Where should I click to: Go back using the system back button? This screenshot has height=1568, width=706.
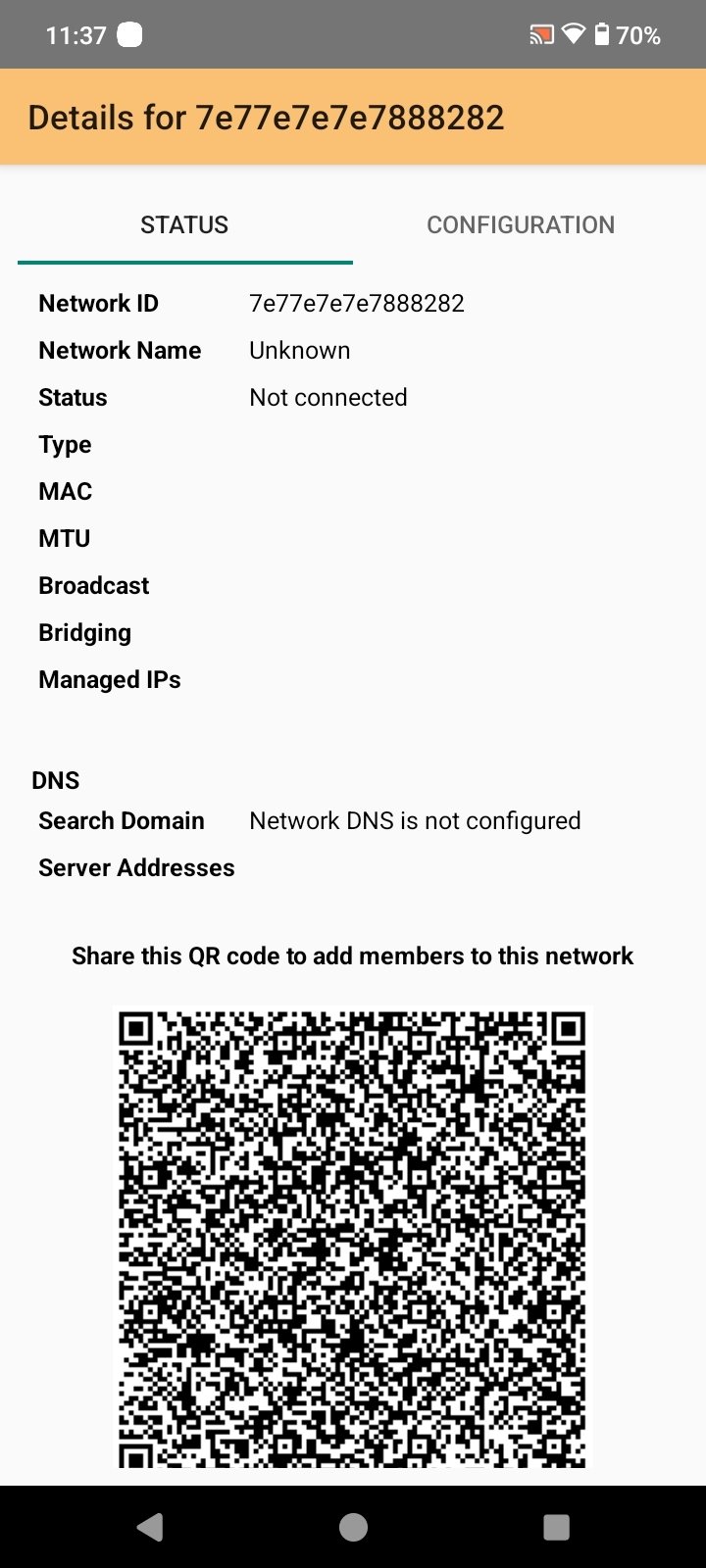(150, 1527)
